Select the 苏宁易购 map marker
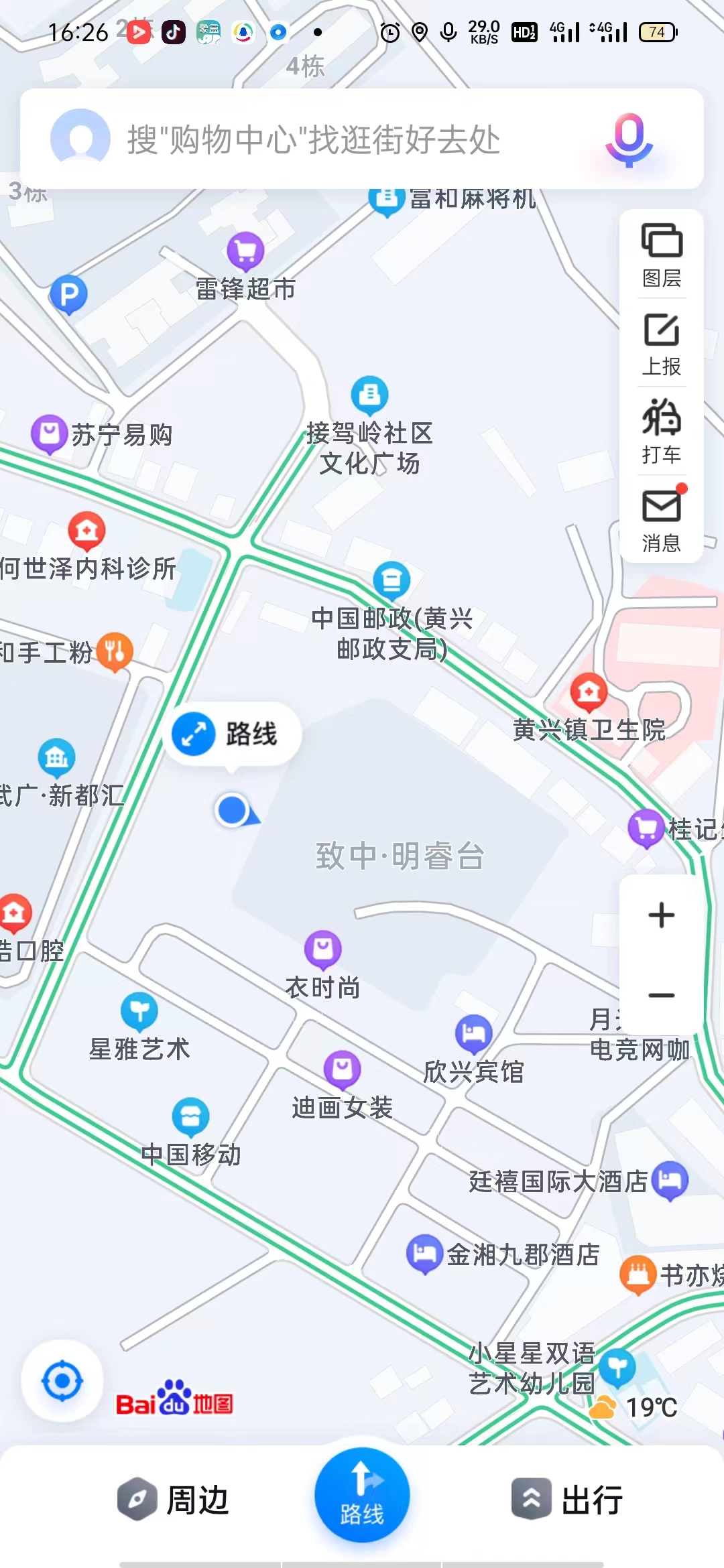 tap(50, 434)
